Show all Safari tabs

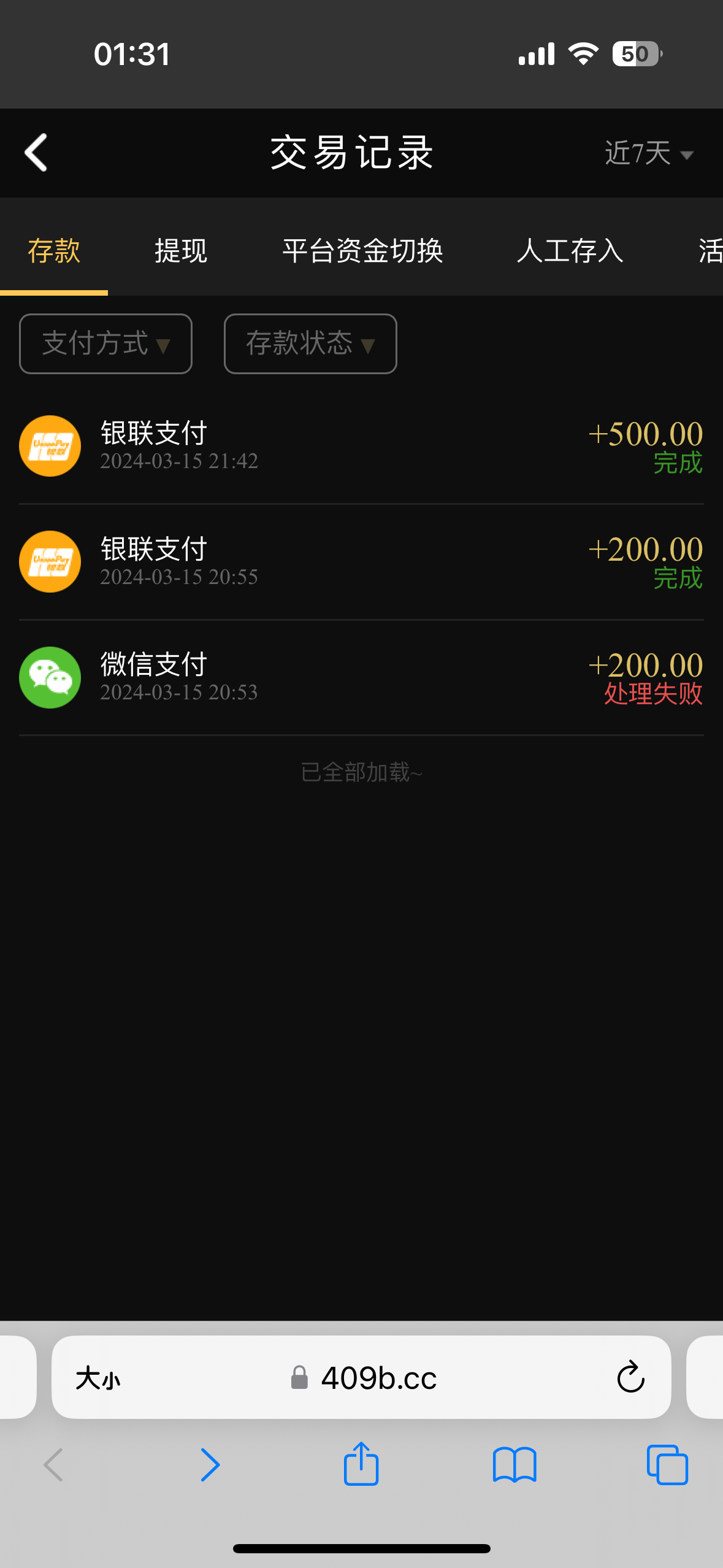click(667, 1464)
